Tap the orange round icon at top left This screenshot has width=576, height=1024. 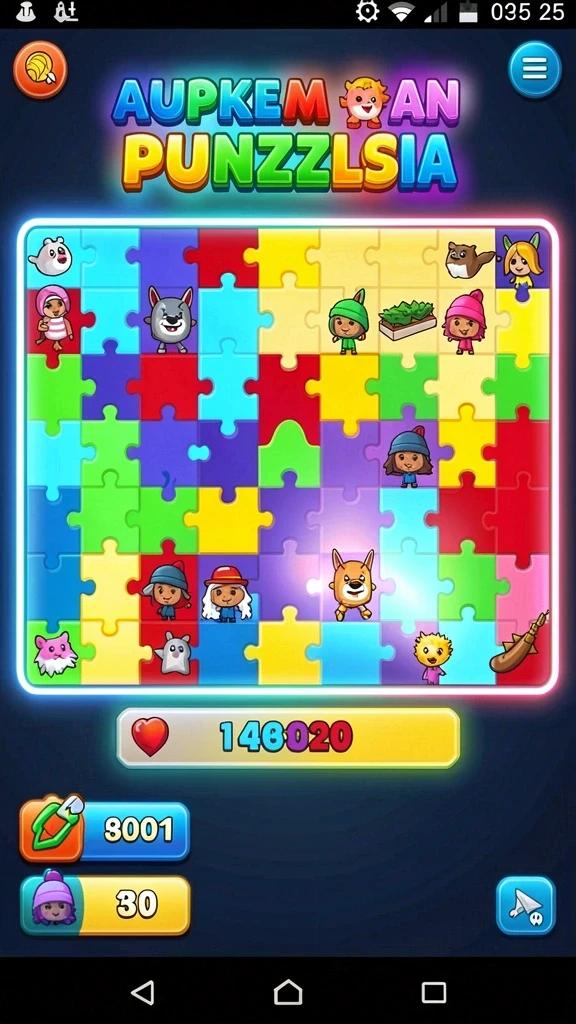click(40, 70)
